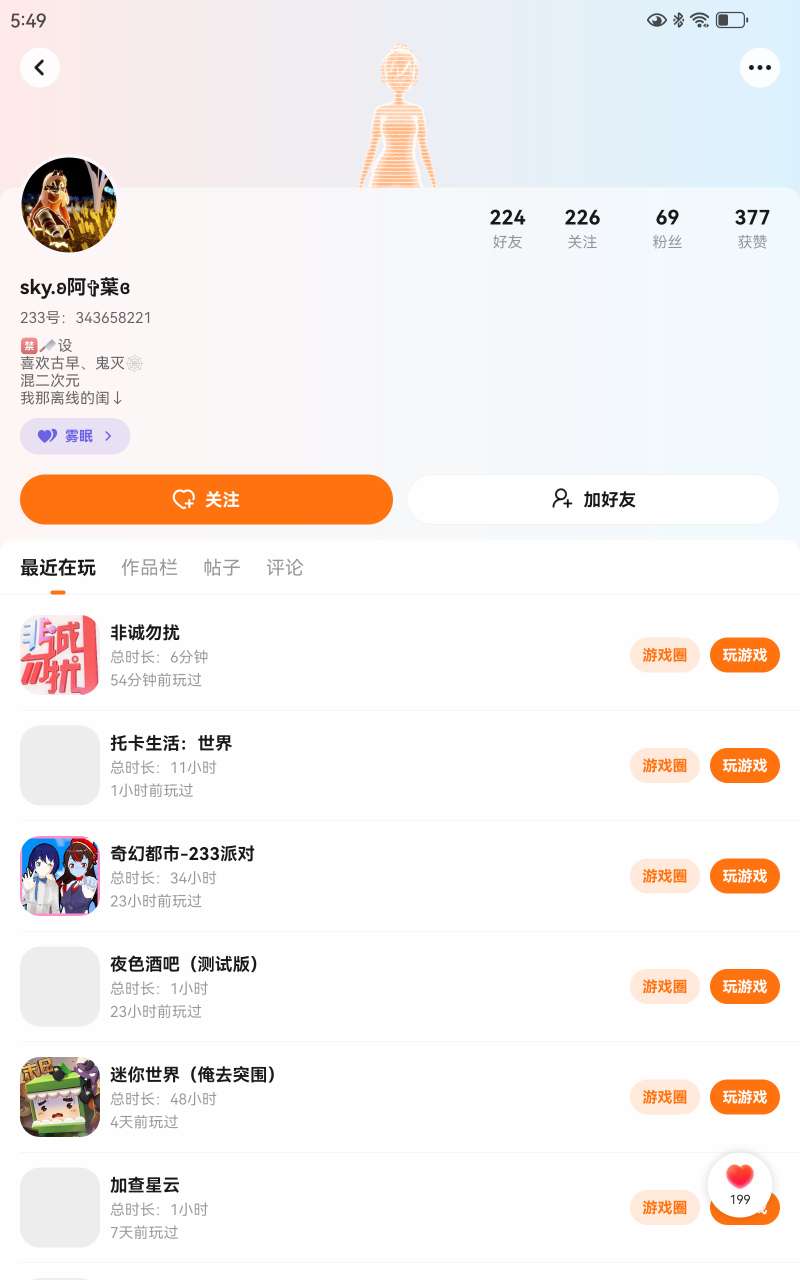
Task: Go back using the arrow icon
Action: point(40,68)
